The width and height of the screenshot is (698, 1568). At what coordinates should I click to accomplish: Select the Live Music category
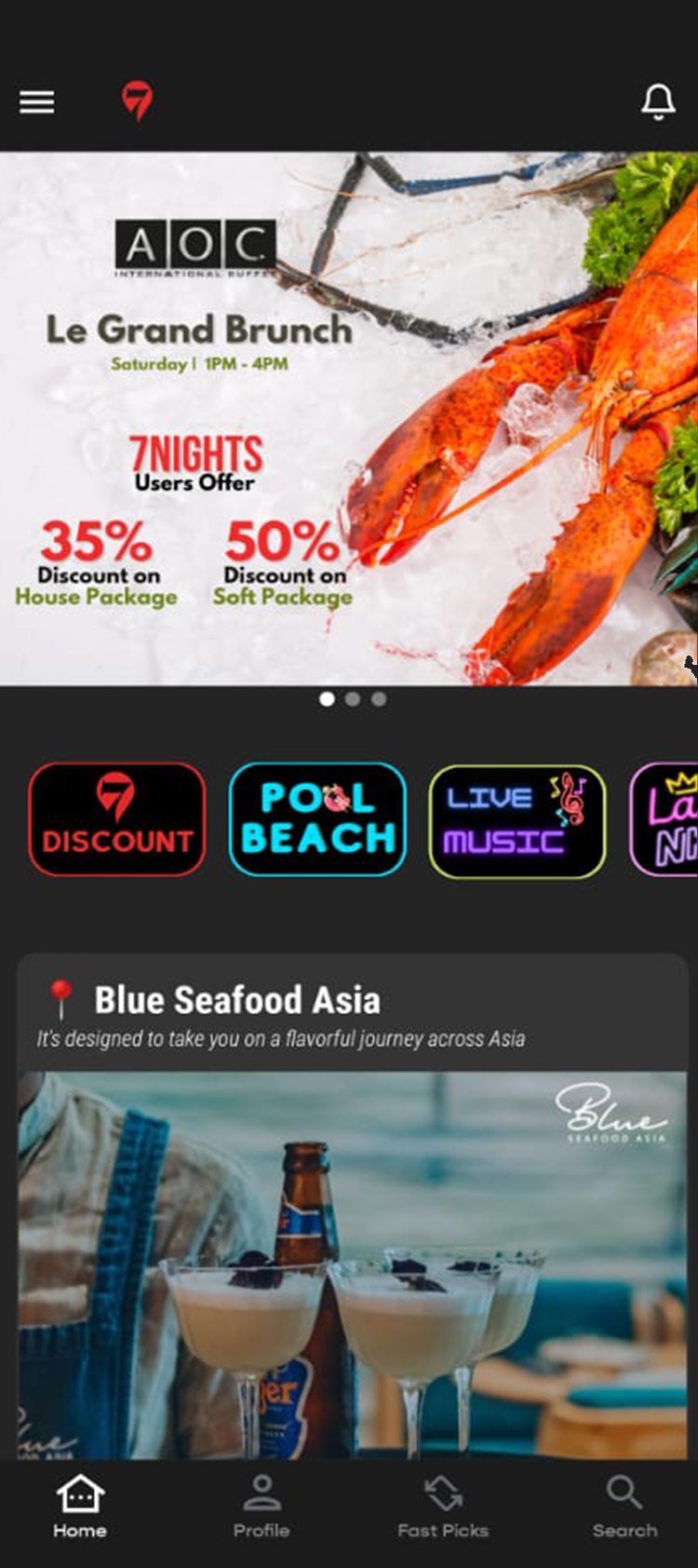517,821
